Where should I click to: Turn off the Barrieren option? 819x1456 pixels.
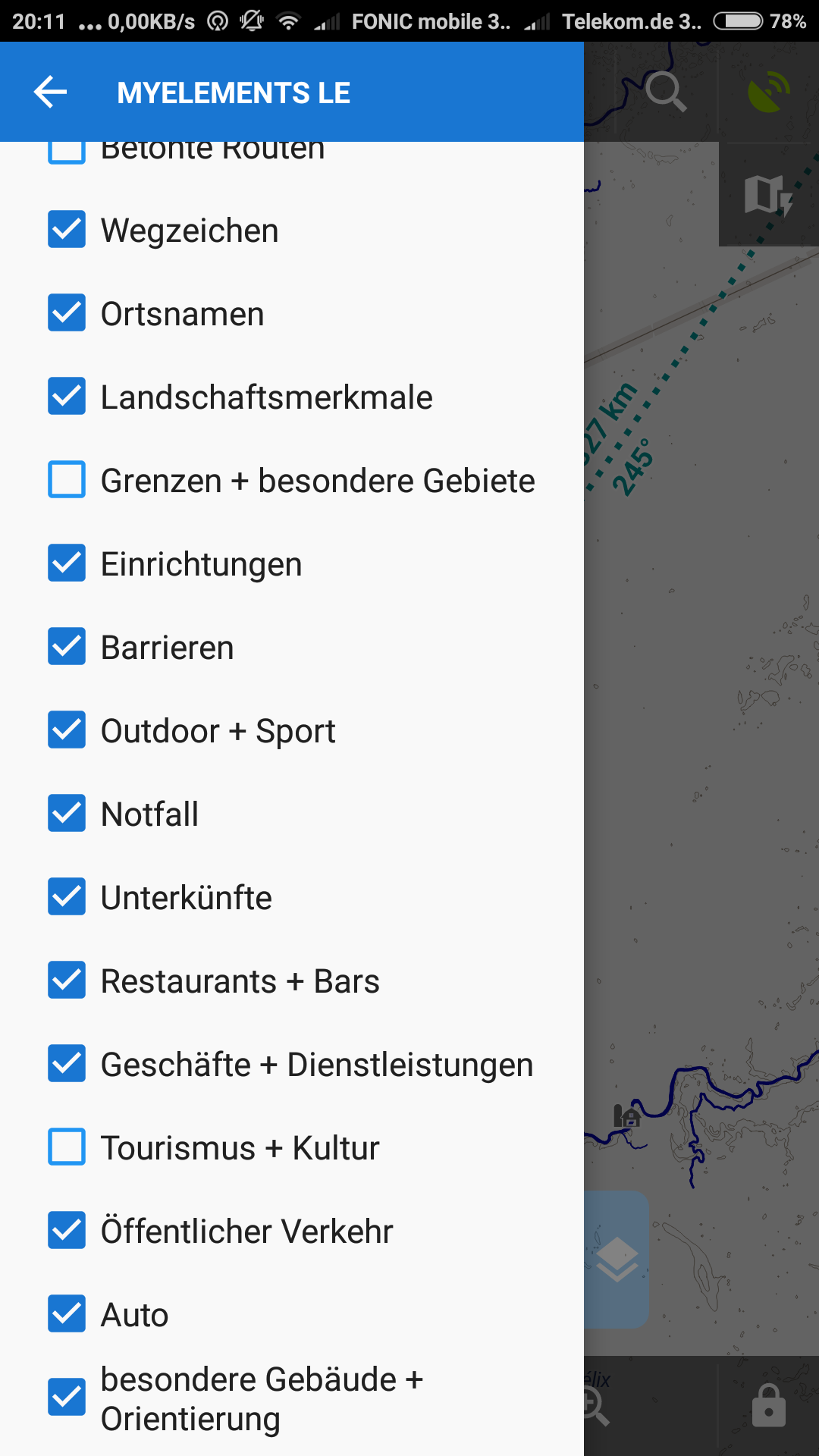click(67, 647)
